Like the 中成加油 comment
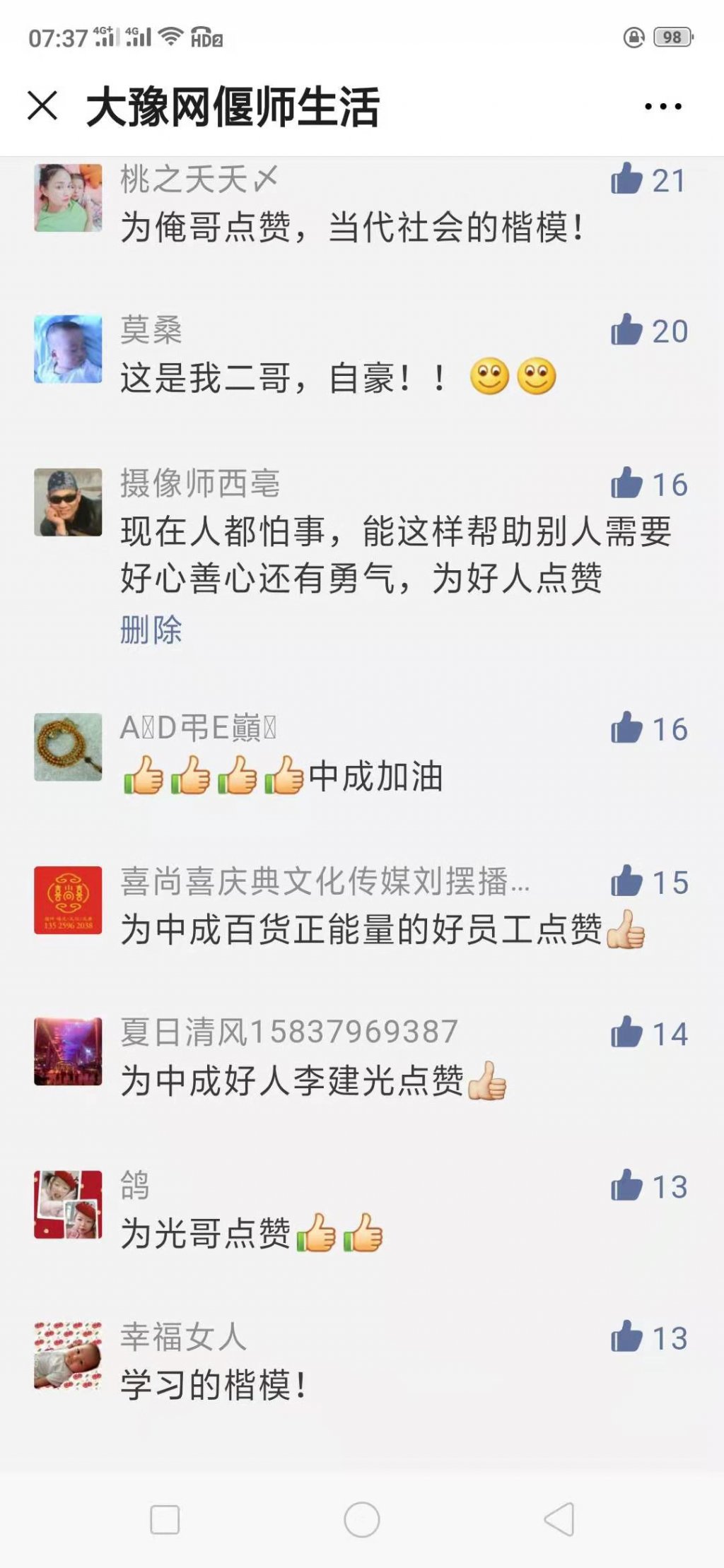The image size is (724, 1568). (627, 728)
